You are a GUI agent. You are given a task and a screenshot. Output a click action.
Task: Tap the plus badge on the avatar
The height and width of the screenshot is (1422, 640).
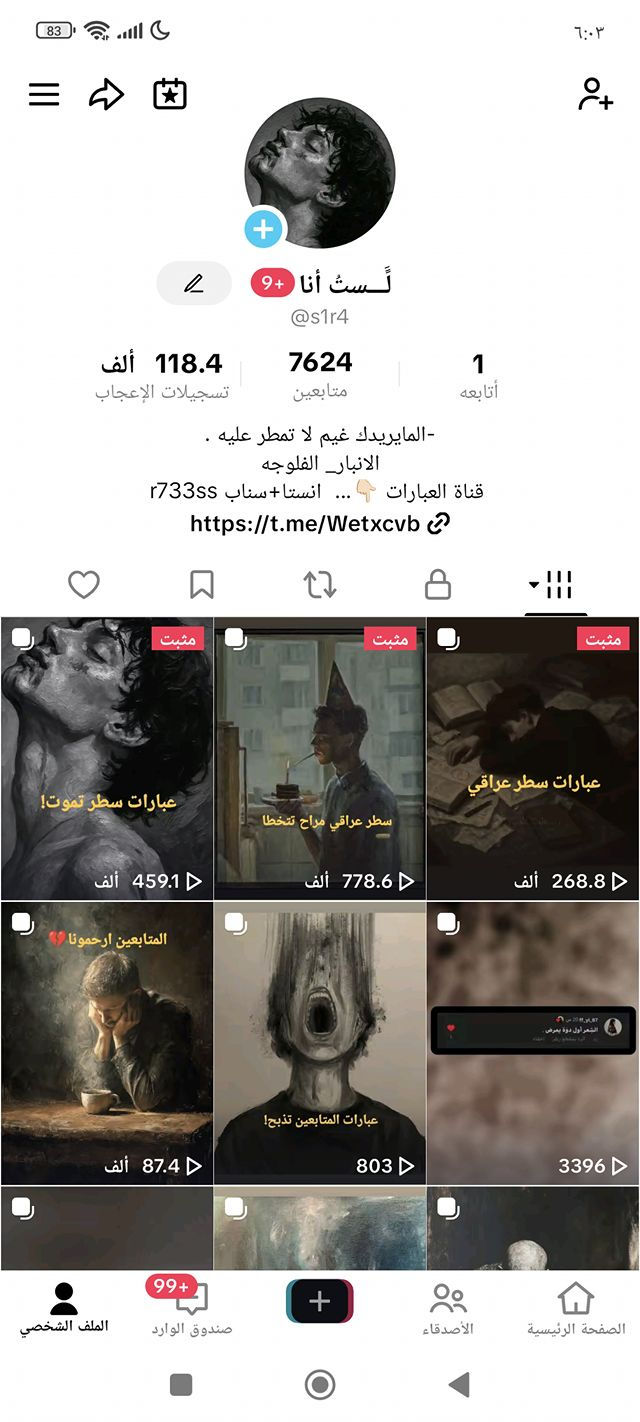tap(263, 229)
